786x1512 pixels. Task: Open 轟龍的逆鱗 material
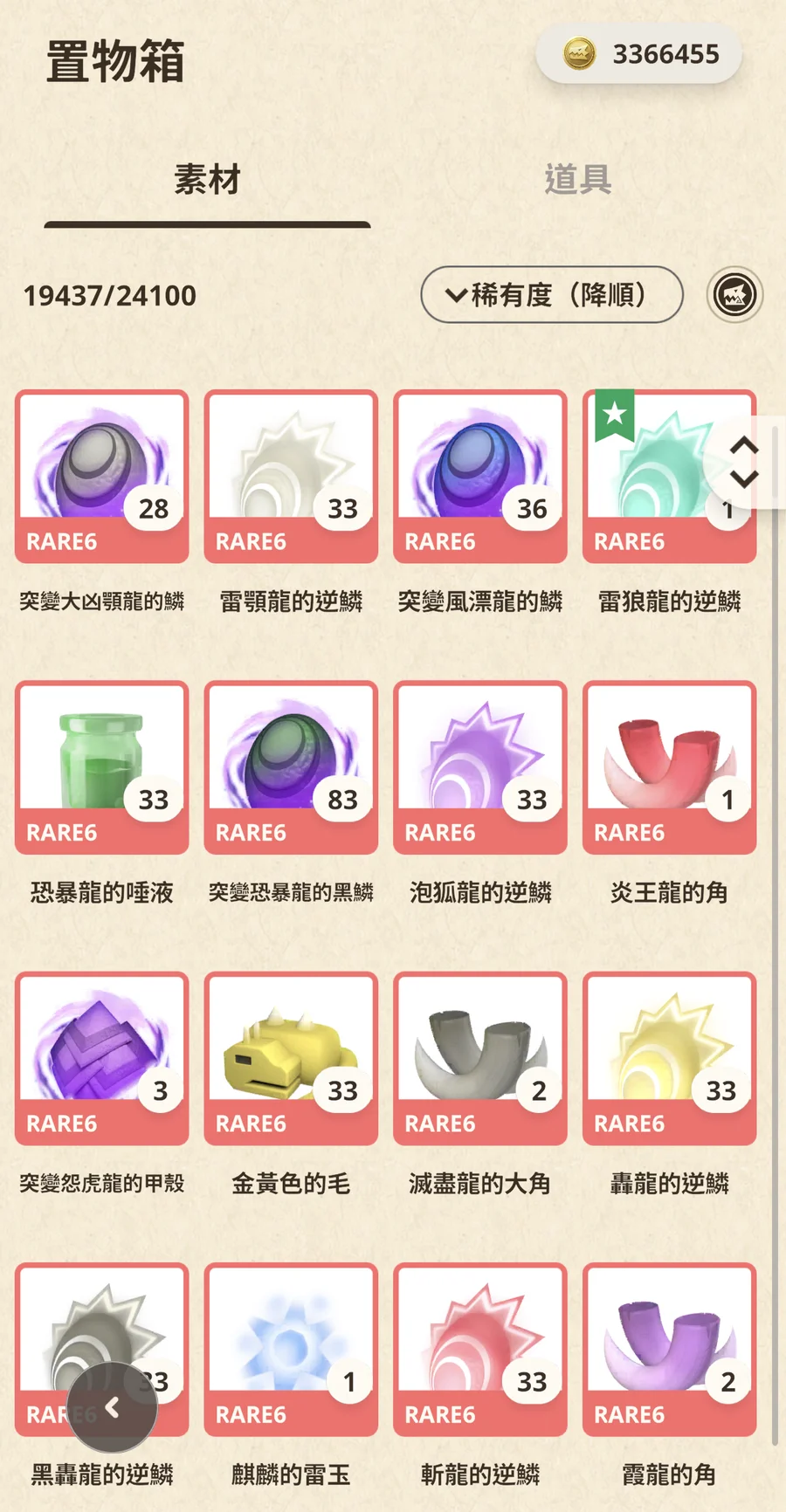(x=669, y=1058)
